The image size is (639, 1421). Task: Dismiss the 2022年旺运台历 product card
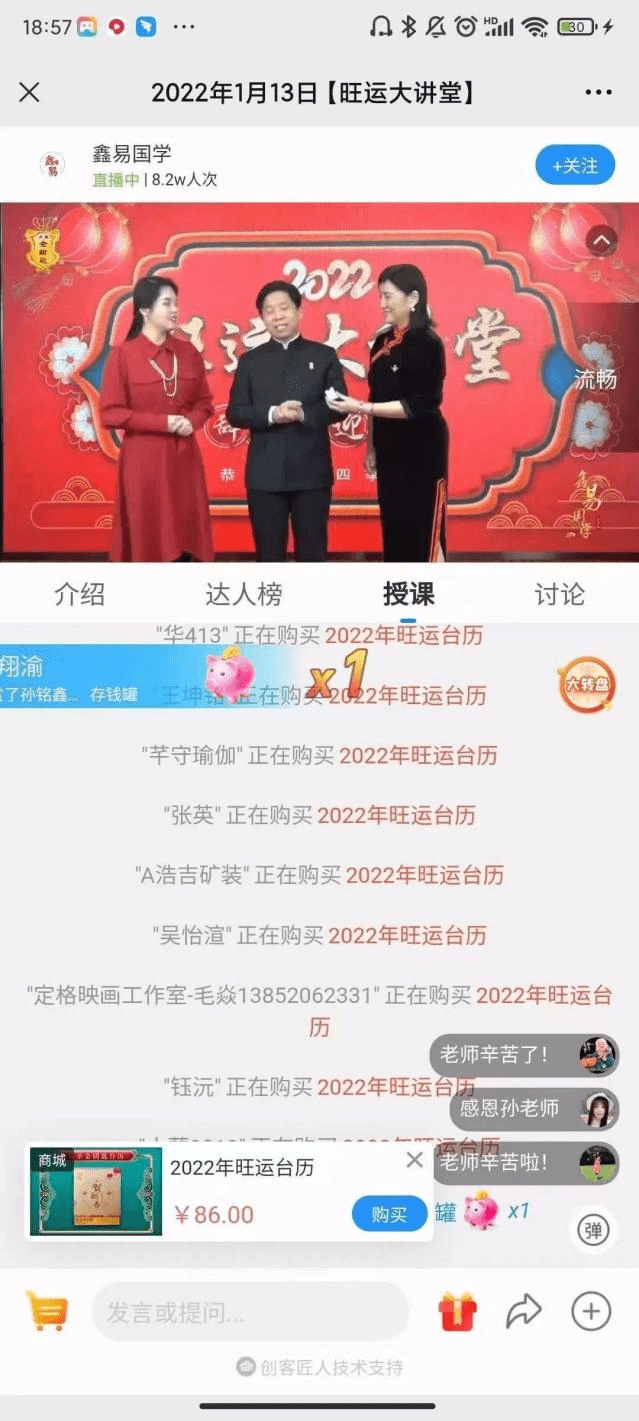[414, 1160]
